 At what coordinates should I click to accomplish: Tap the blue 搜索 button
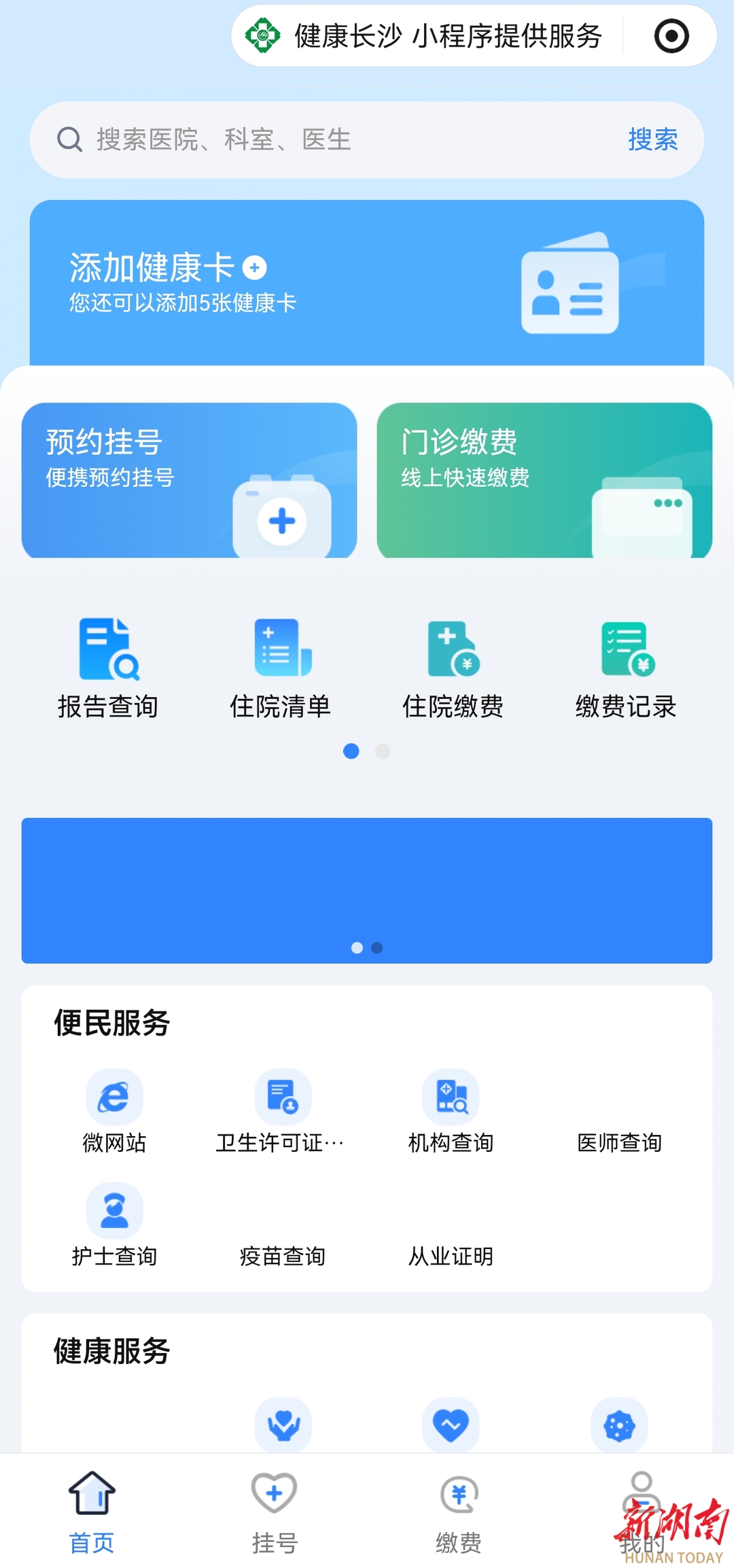tap(652, 140)
